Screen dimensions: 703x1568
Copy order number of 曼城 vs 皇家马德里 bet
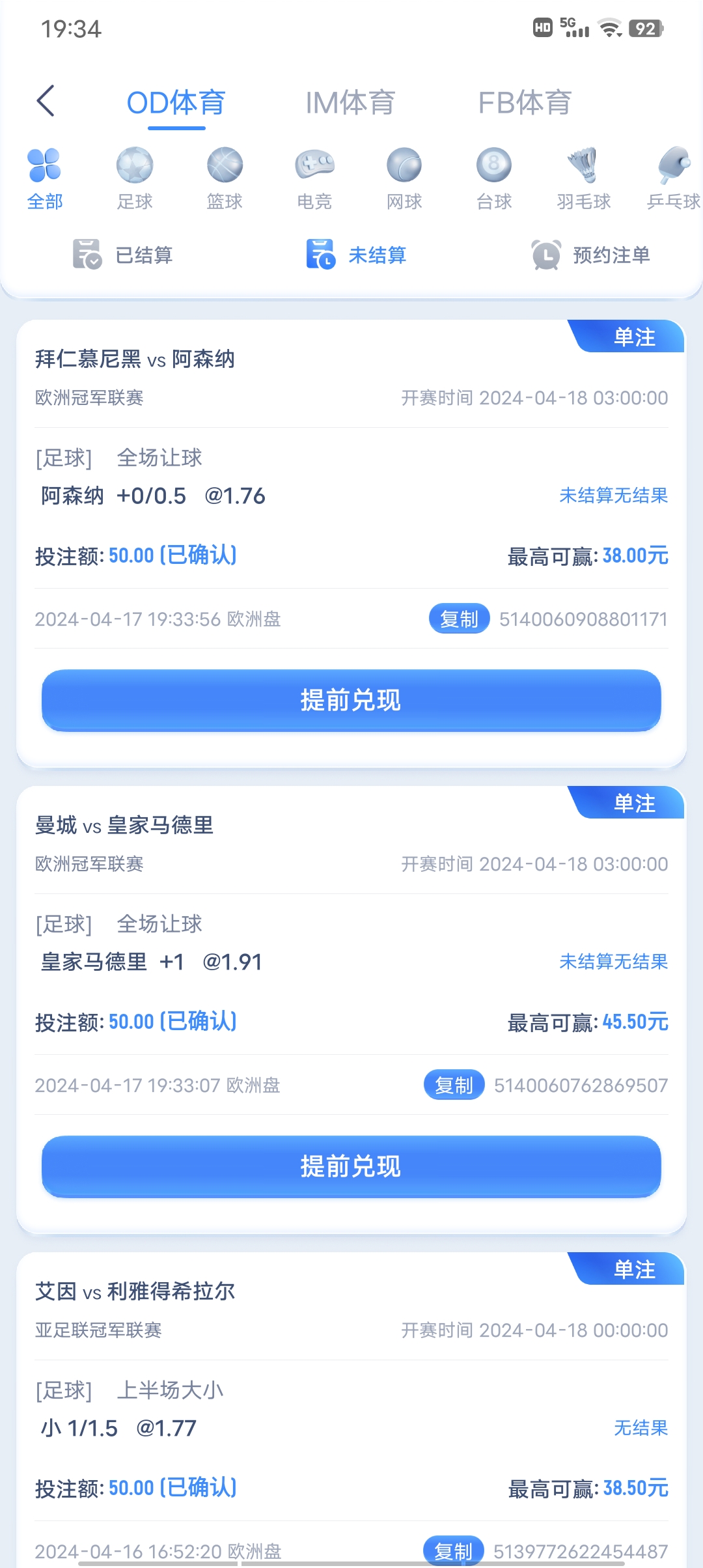(454, 1085)
